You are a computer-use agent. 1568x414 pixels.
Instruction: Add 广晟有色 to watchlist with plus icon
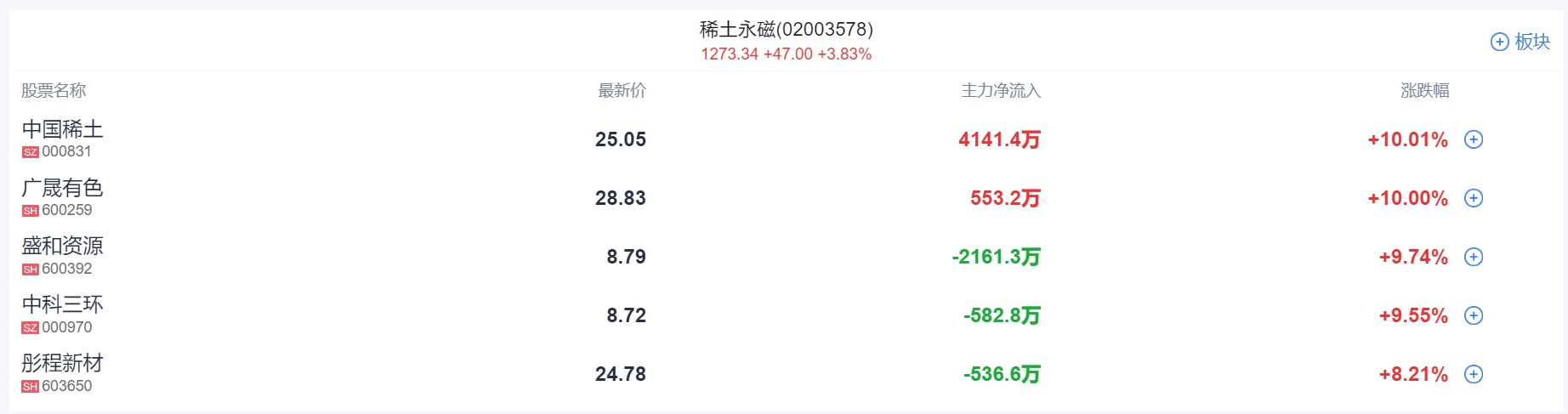(1474, 198)
